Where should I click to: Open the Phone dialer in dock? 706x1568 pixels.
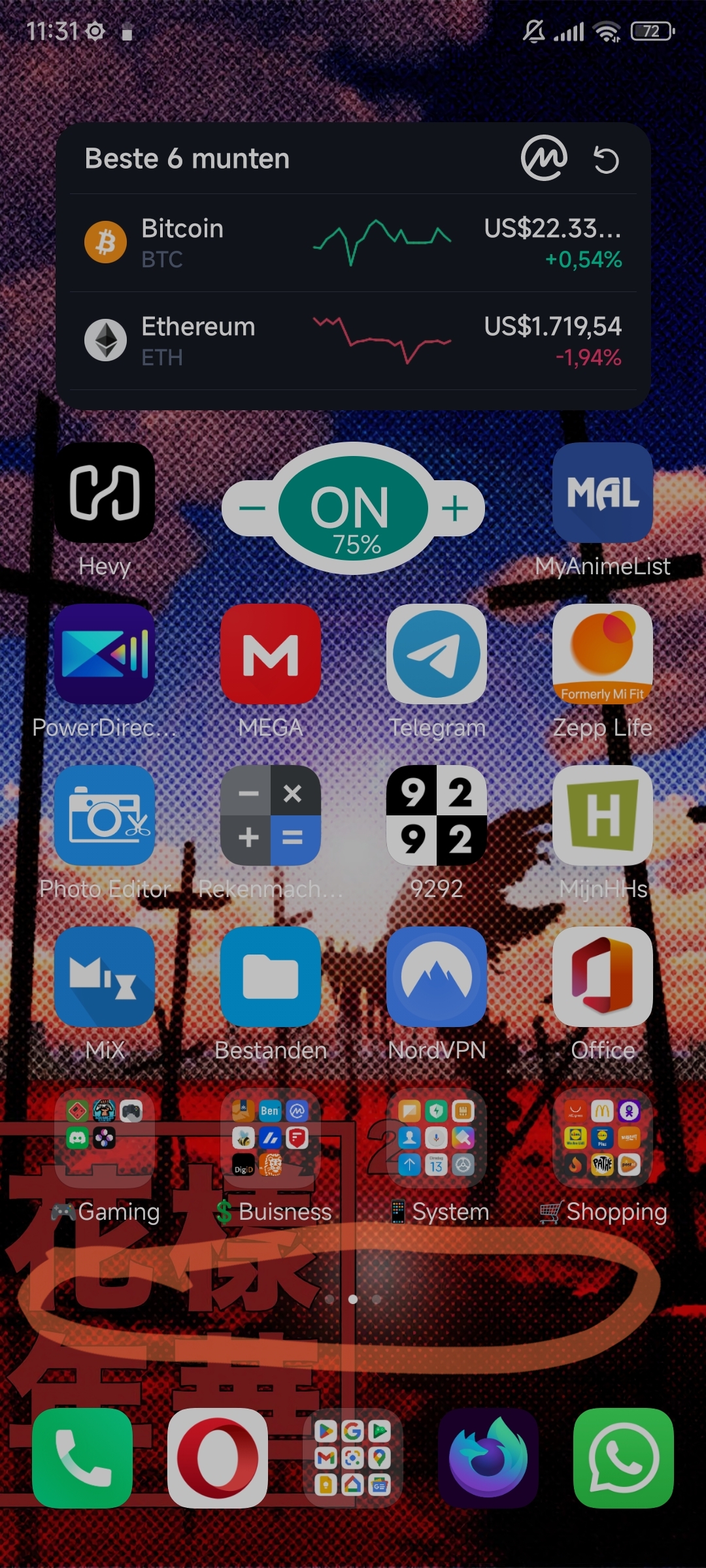click(x=82, y=1458)
